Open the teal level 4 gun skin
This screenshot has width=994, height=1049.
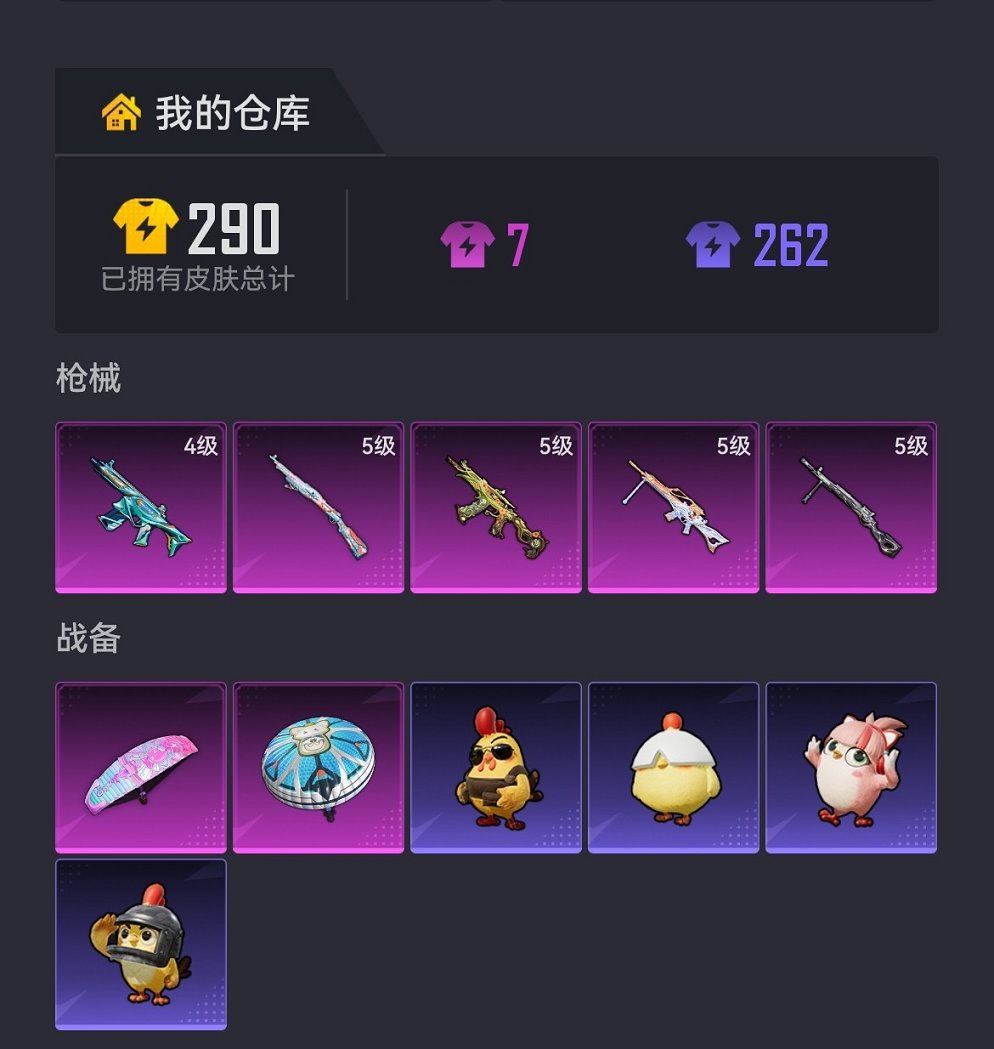(141, 507)
